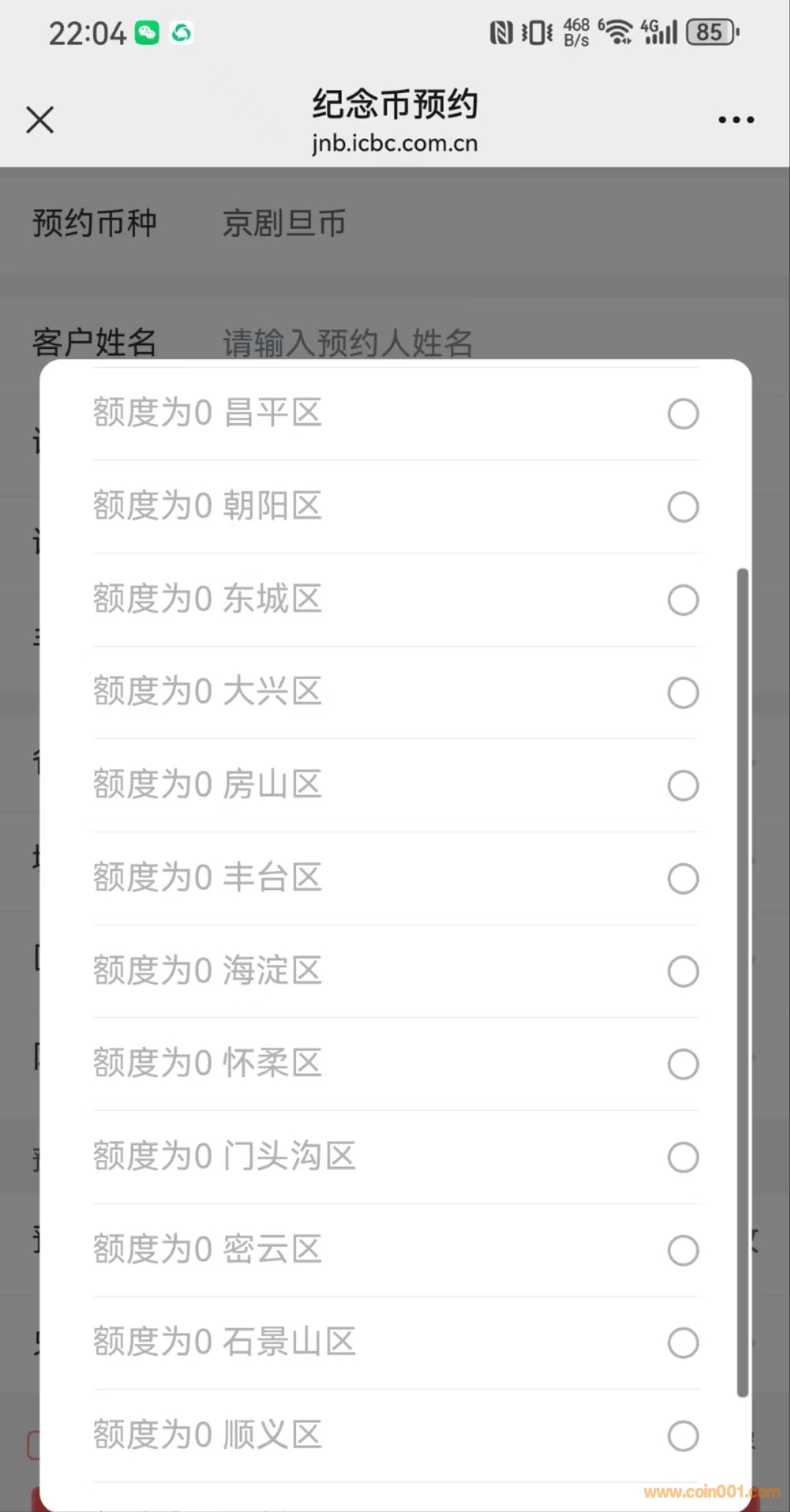Tap the 丰台区 district option
This screenshot has width=790, height=1512.
pos(682,878)
